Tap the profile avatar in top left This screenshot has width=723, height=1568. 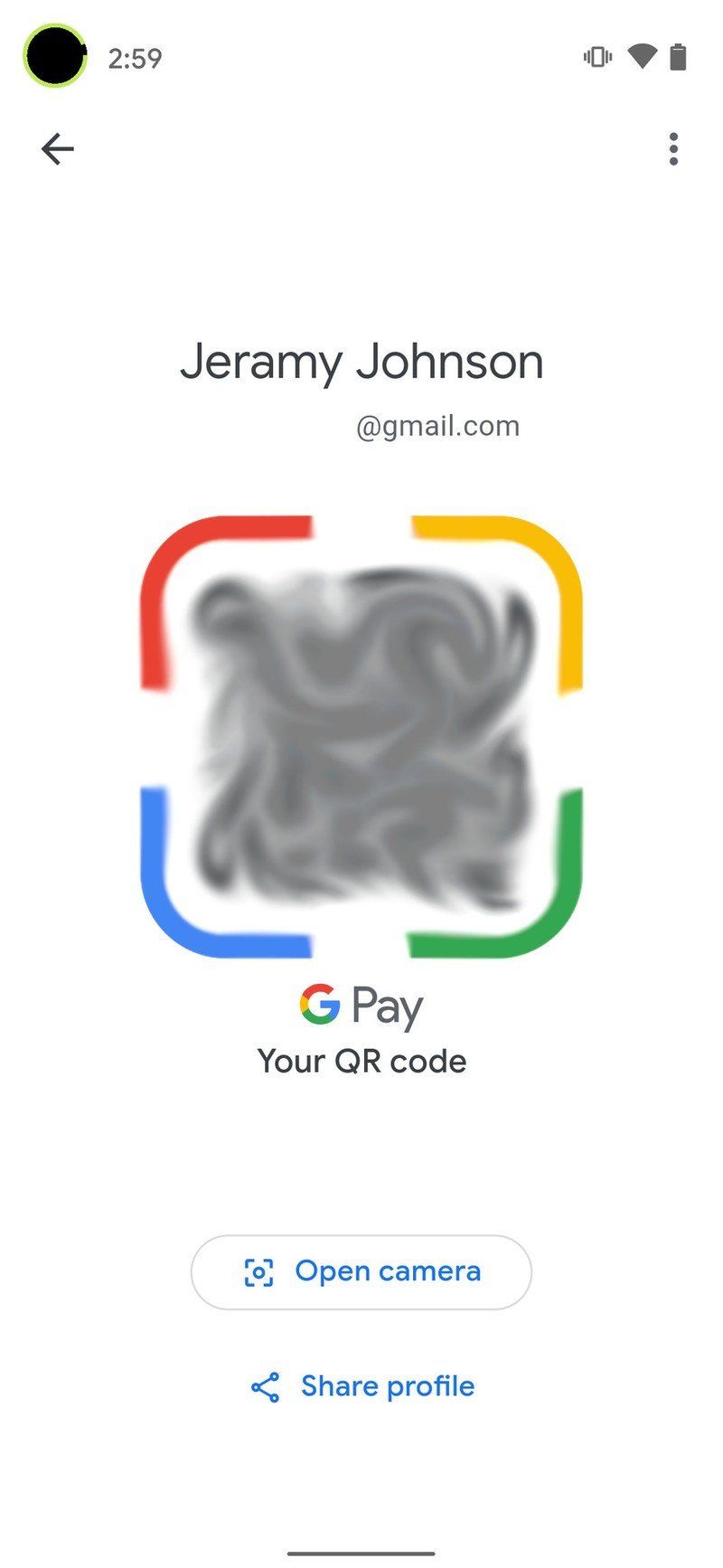55,56
